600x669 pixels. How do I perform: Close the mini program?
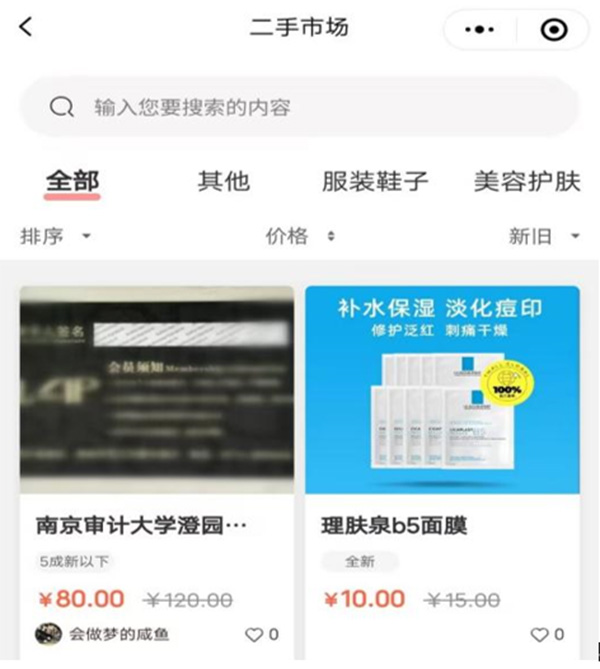[552, 30]
